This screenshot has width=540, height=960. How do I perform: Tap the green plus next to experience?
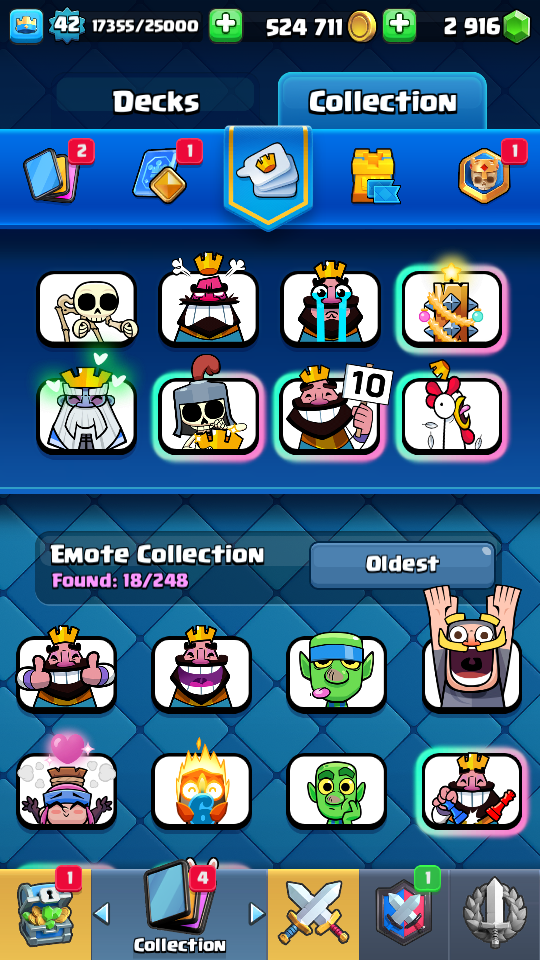(x=225, y=26)
